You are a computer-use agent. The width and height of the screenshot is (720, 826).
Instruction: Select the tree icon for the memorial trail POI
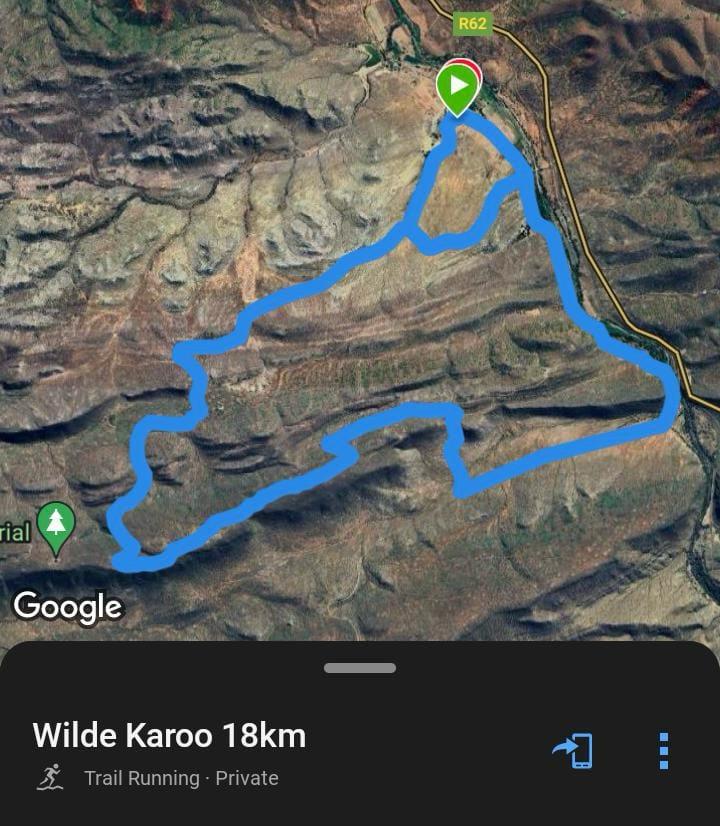tap(58, 524)
